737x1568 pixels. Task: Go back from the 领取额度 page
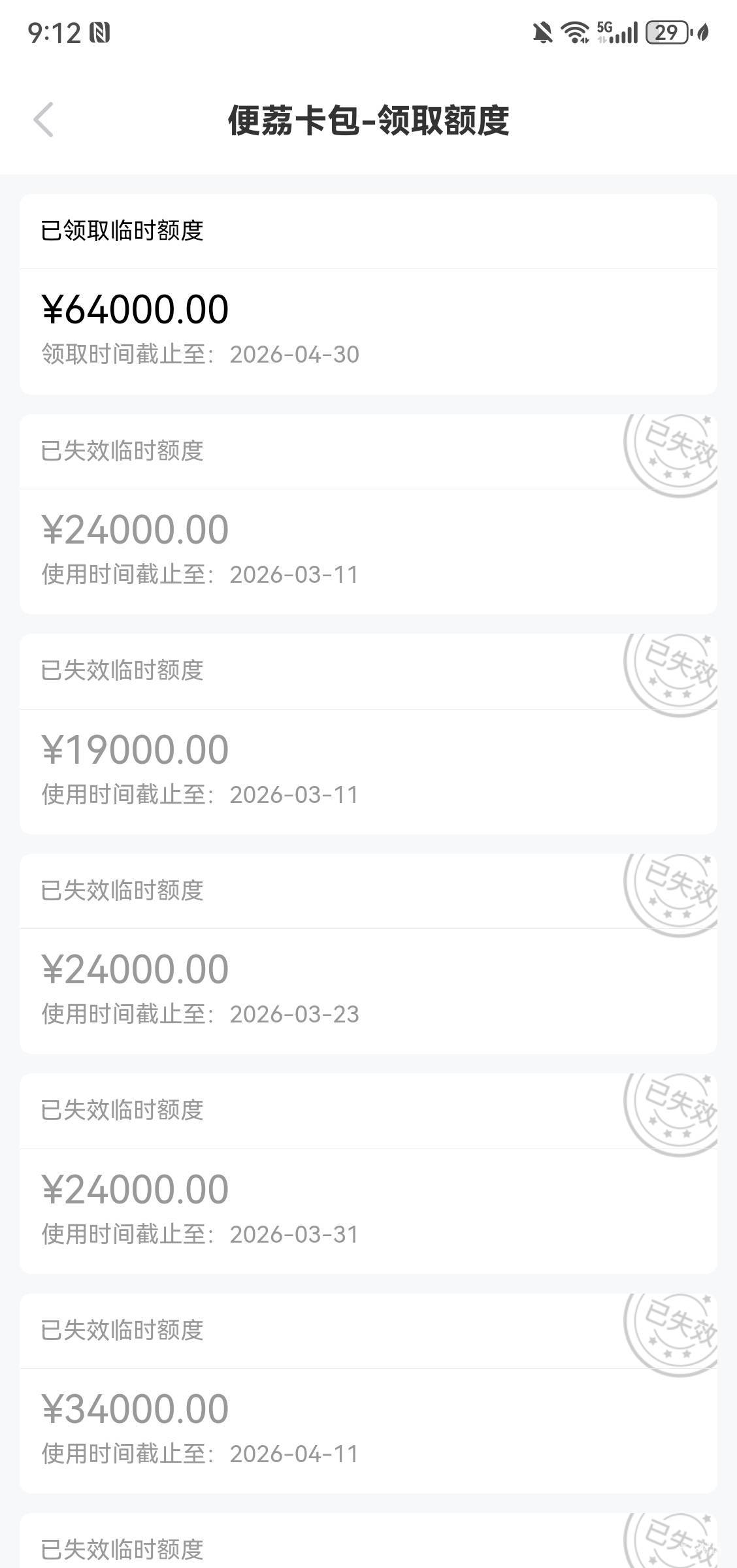tap(43, 120)
